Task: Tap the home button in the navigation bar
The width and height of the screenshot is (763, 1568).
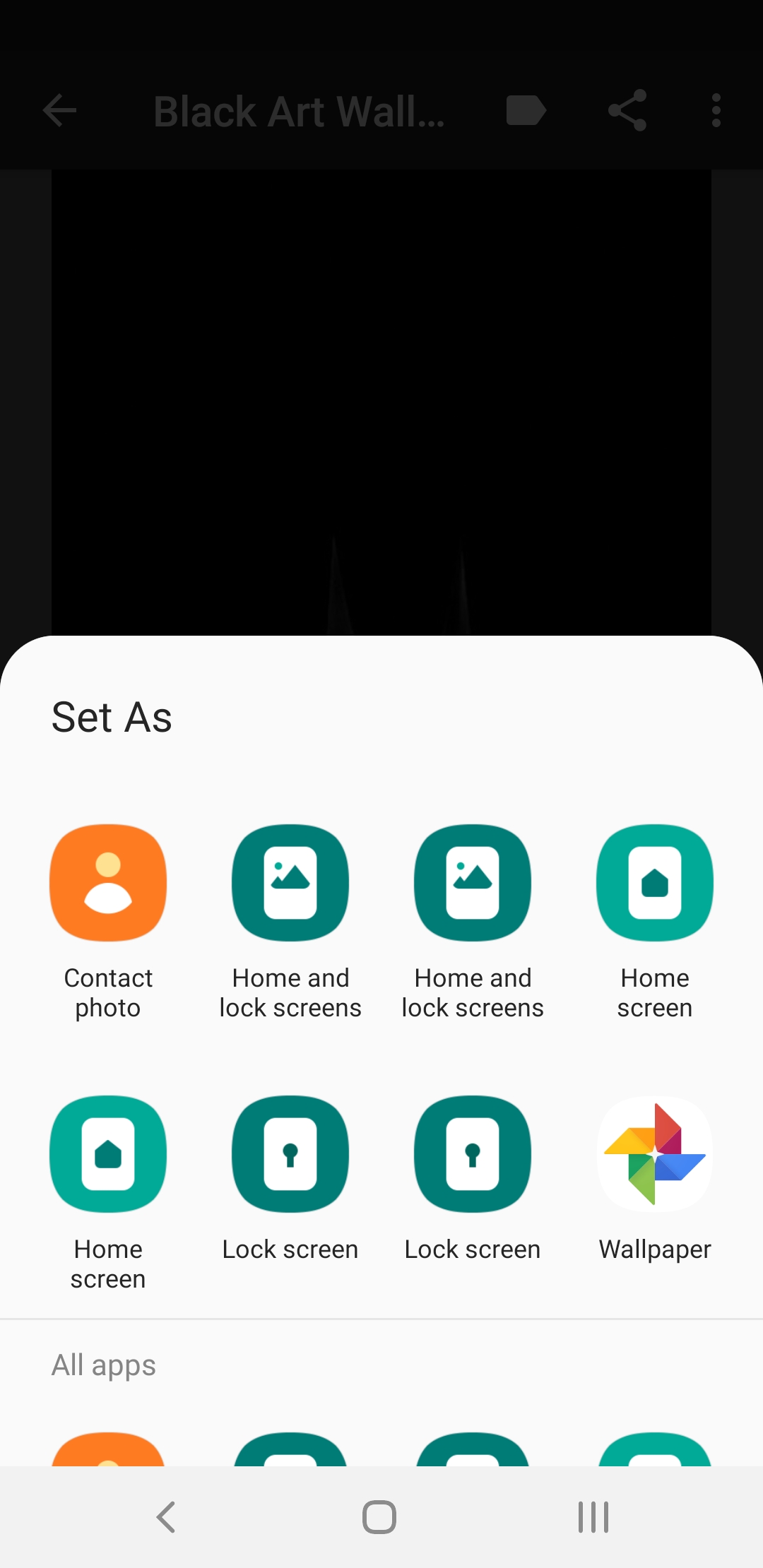Action: click(381, 1516)
